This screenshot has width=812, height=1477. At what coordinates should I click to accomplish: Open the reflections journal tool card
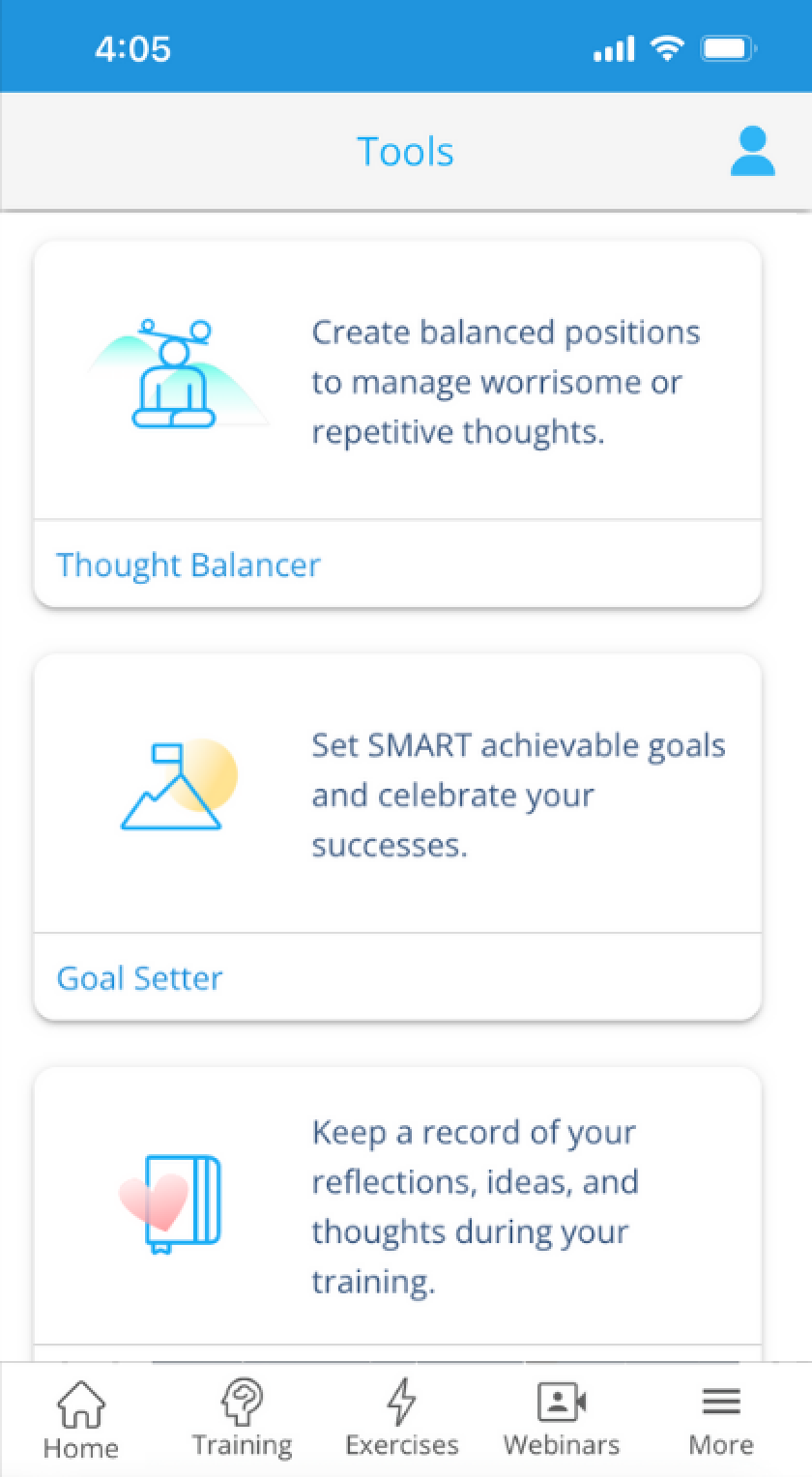pos(397,1208)
